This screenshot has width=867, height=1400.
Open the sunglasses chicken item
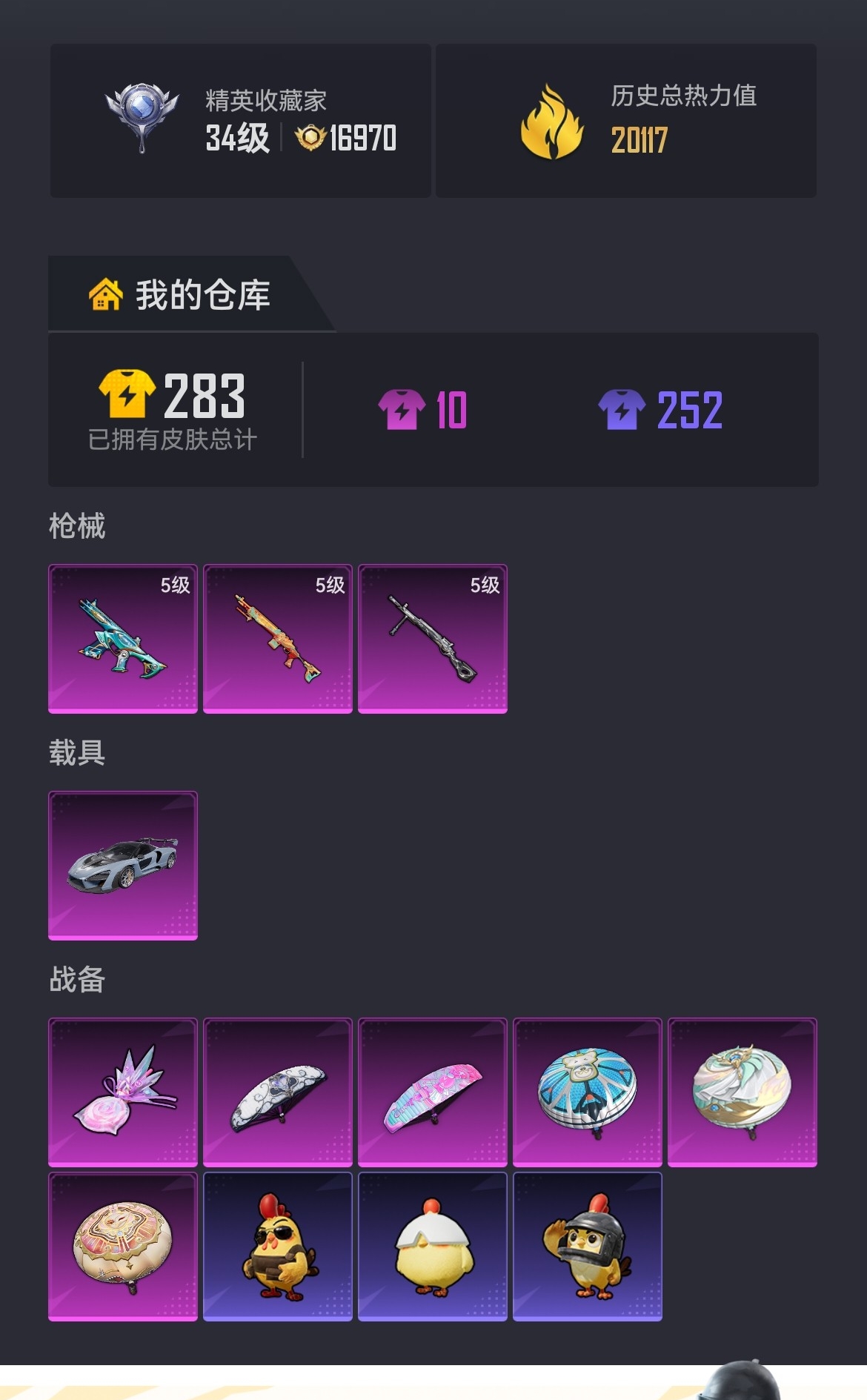[278, 1247]
